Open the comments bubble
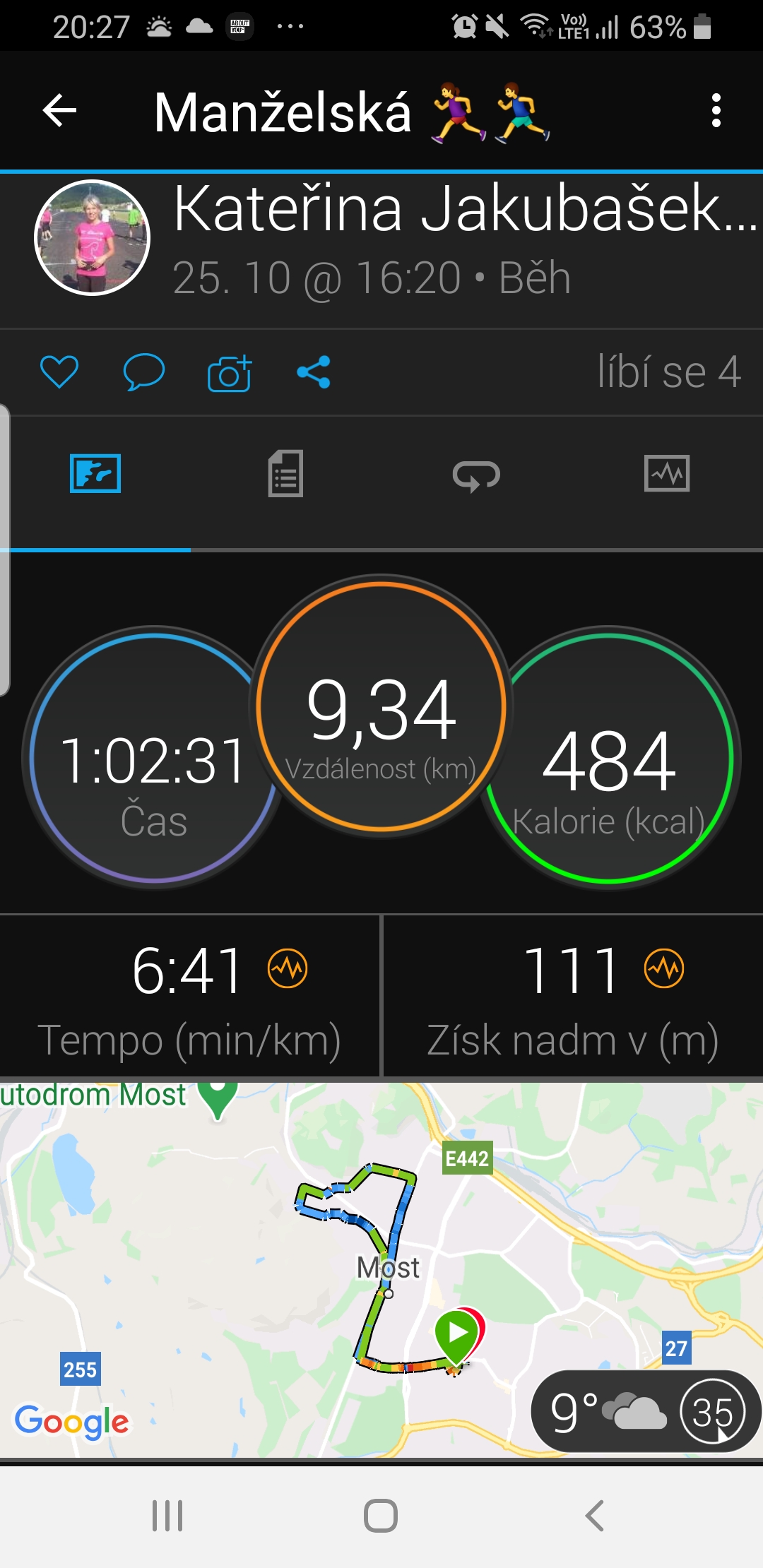 click(x=144, y=372)
